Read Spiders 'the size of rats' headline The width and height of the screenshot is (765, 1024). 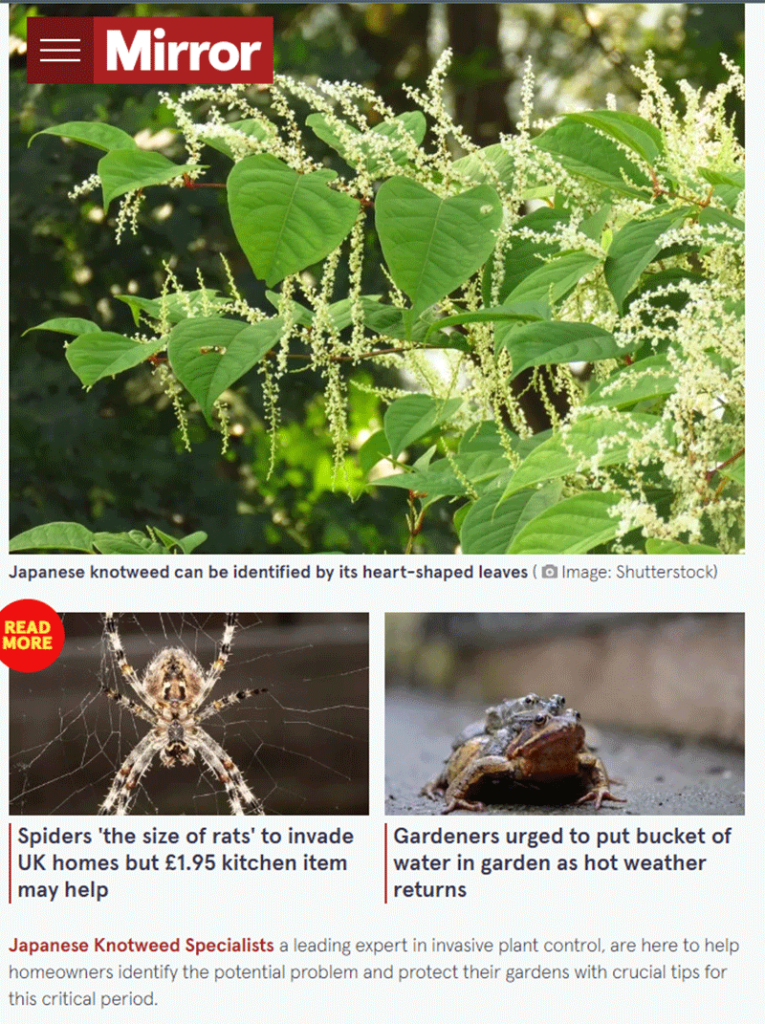[x=185, y=862]
